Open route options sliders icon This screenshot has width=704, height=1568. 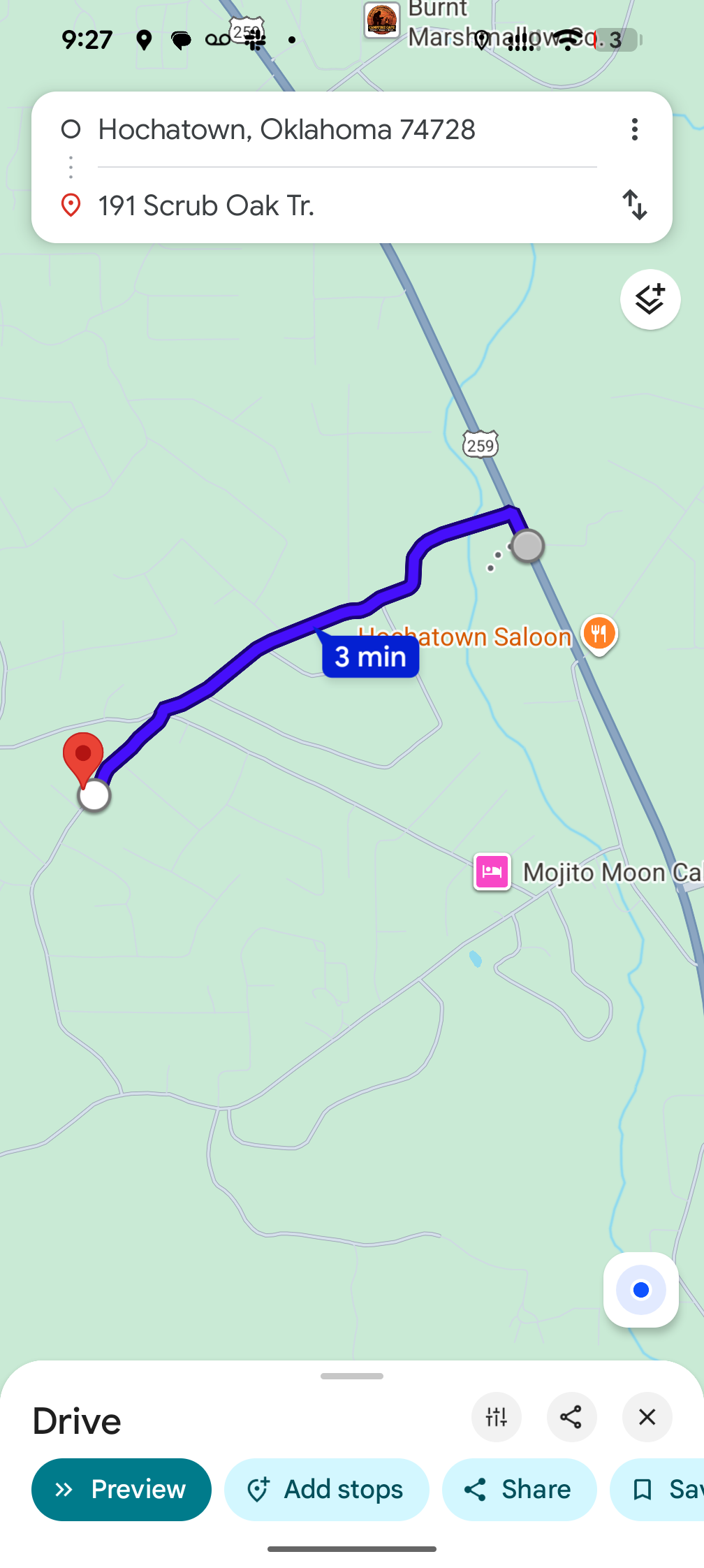(496, 1417)
